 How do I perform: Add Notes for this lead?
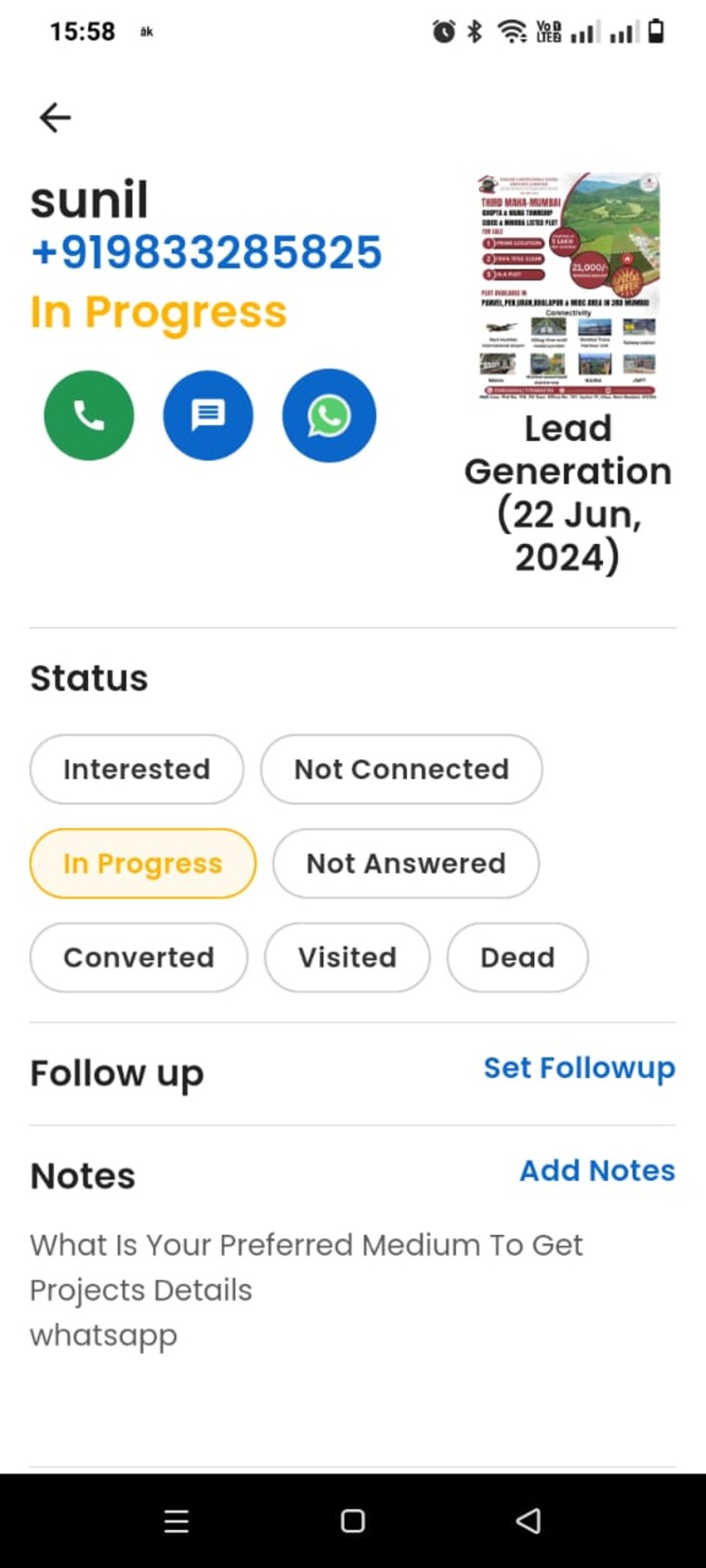click(596, 1171)
